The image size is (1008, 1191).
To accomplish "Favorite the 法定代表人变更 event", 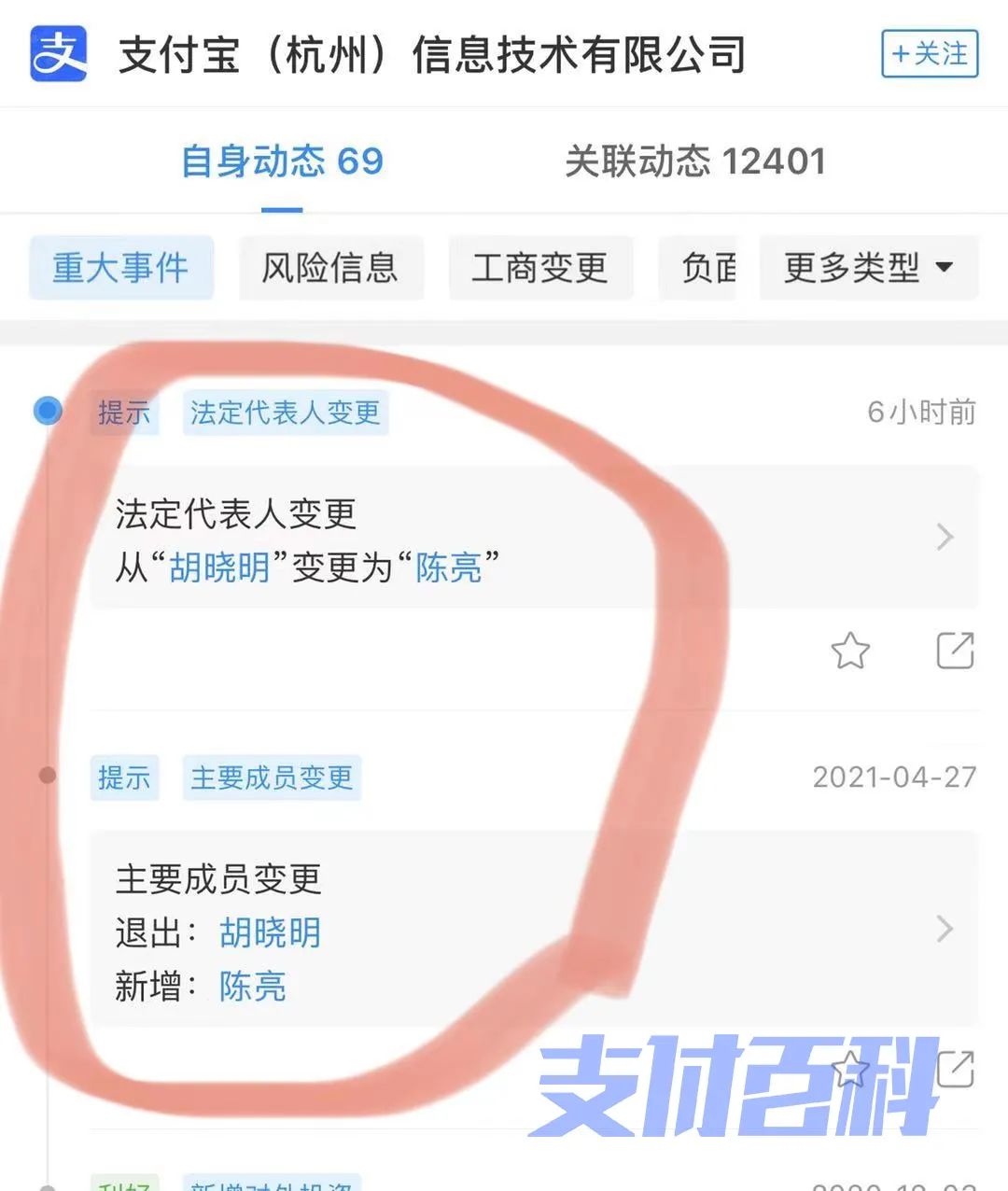I will click(x=850, y=652).
